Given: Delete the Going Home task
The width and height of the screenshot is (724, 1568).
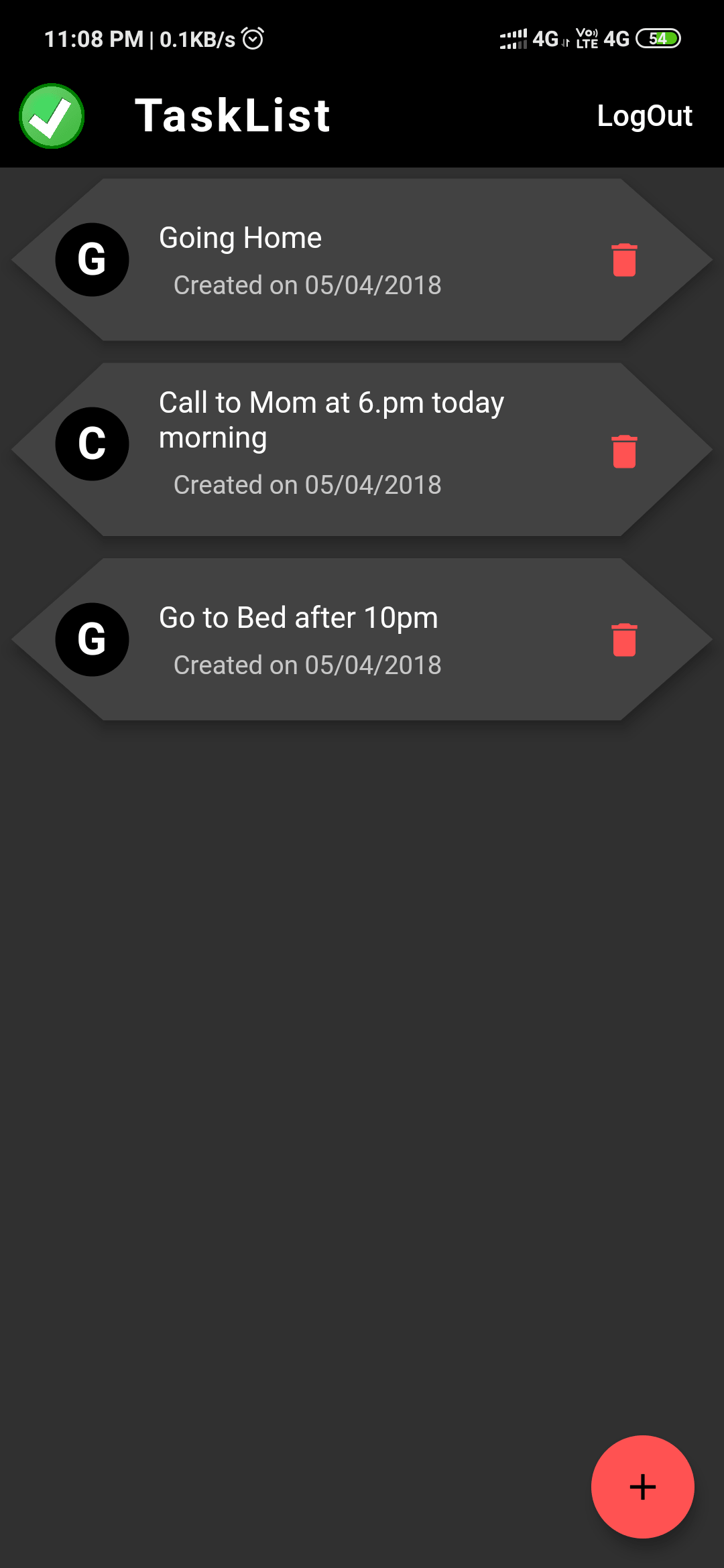Looking at the screenshot, I should 624,260.
